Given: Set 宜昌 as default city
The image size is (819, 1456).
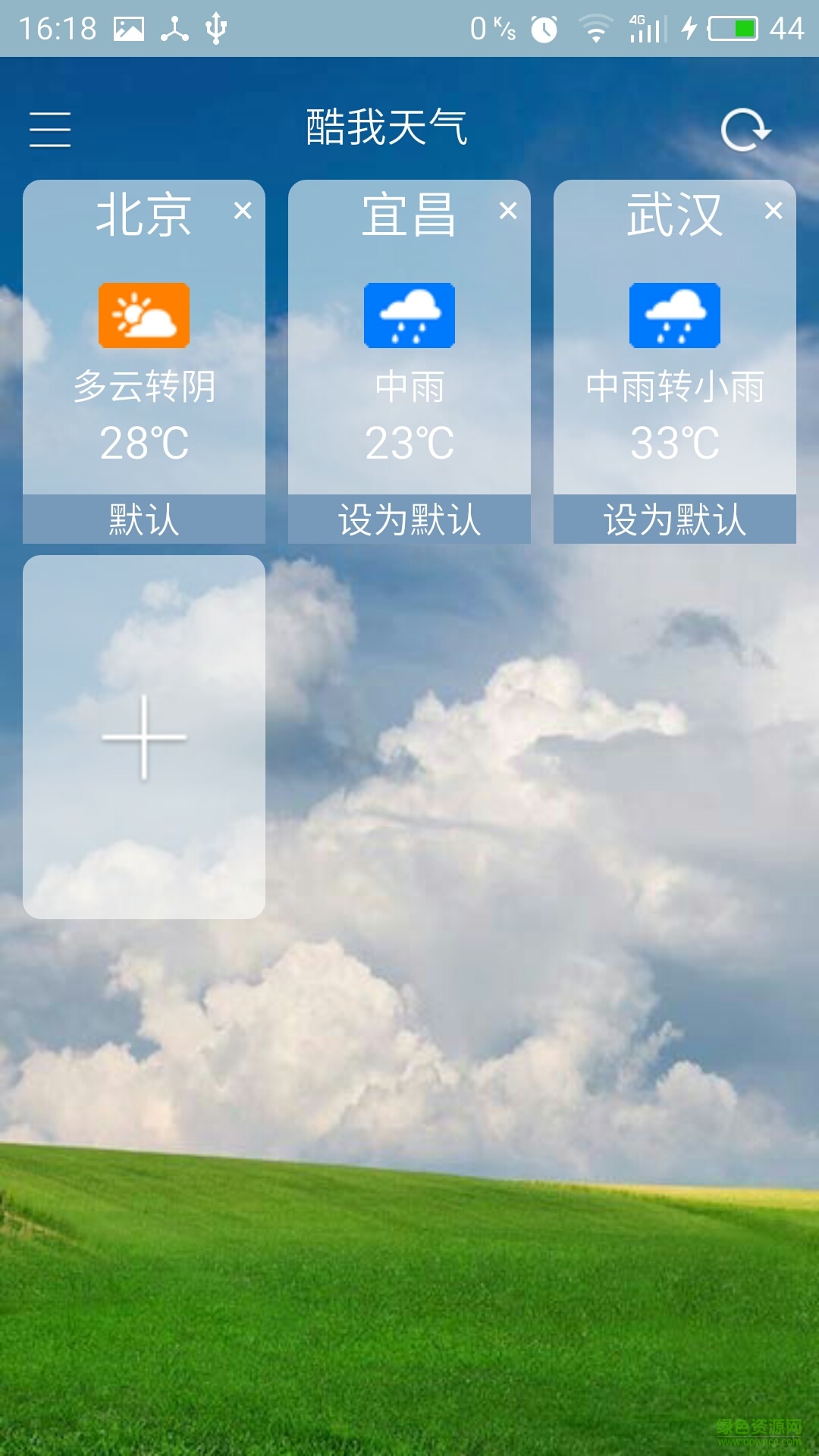Looking at the screenshot, I should point(409,519).
